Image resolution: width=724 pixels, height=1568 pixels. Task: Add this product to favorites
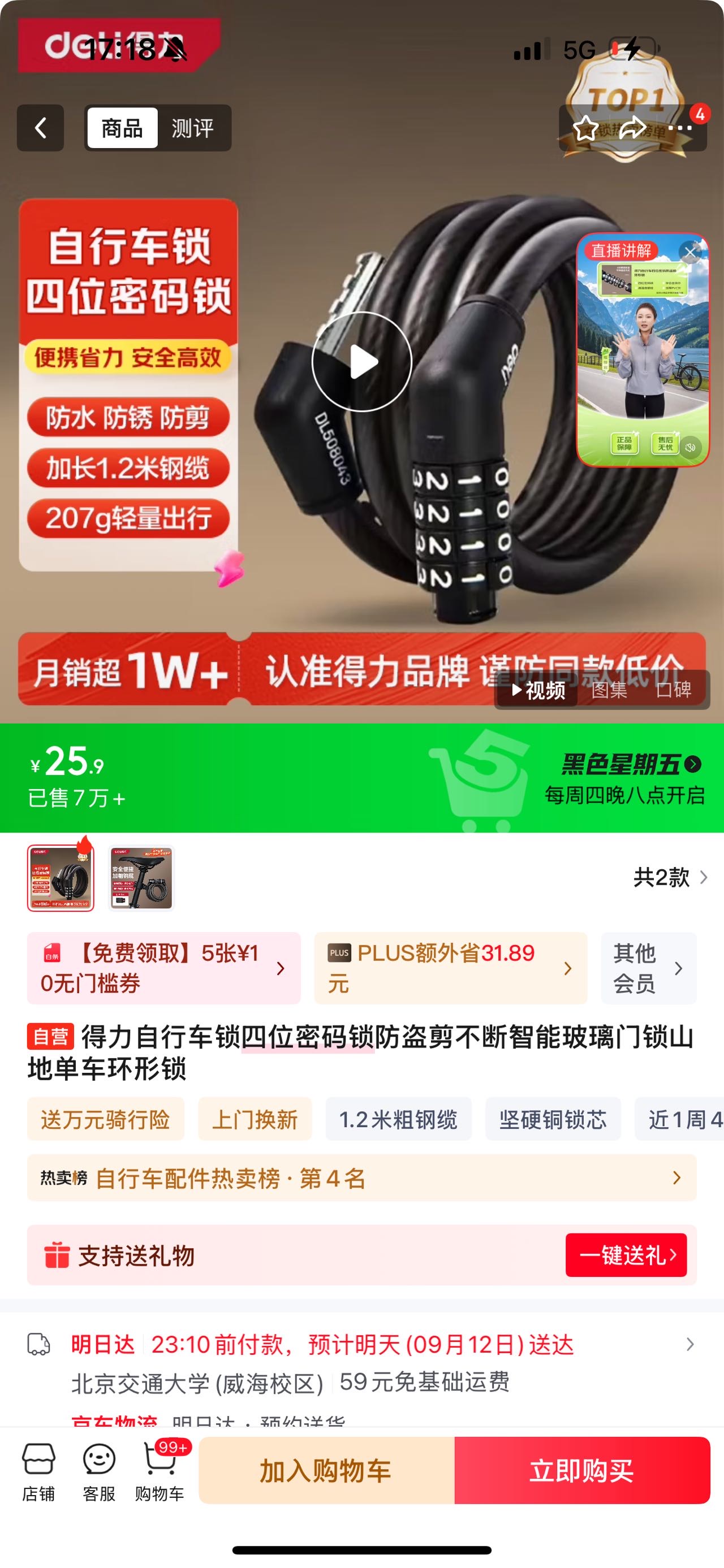click(x=586, y=128)
